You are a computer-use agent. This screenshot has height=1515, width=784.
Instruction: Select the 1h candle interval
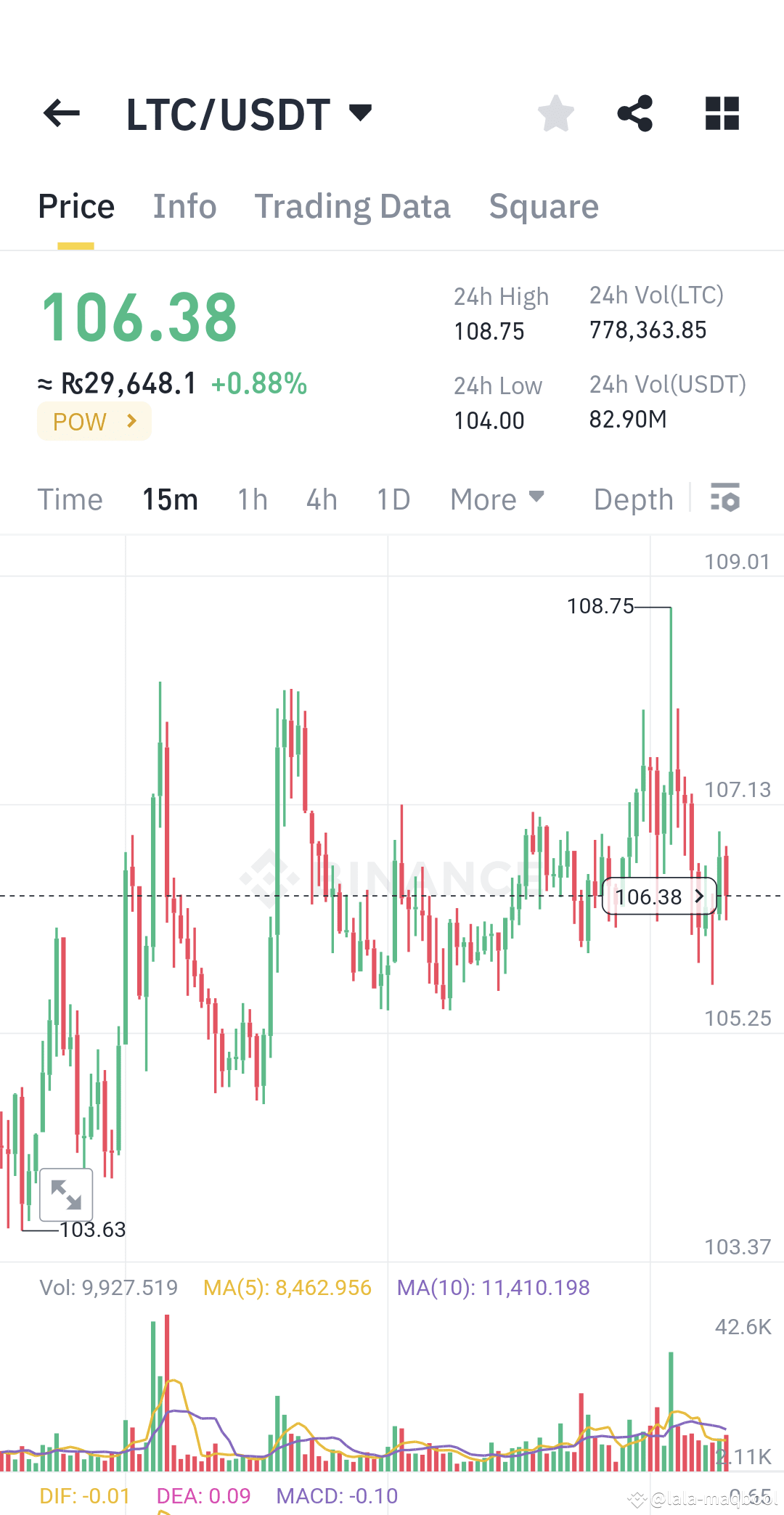tap(252, 499)
